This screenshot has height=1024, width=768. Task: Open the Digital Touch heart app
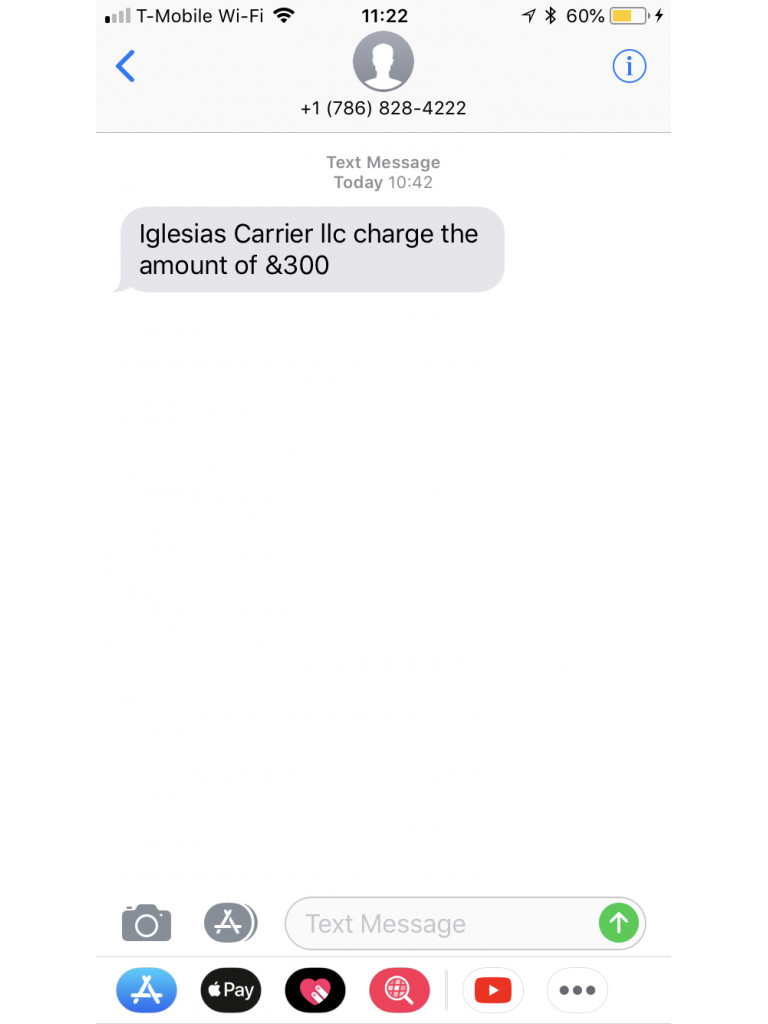(x=315, y=990)
